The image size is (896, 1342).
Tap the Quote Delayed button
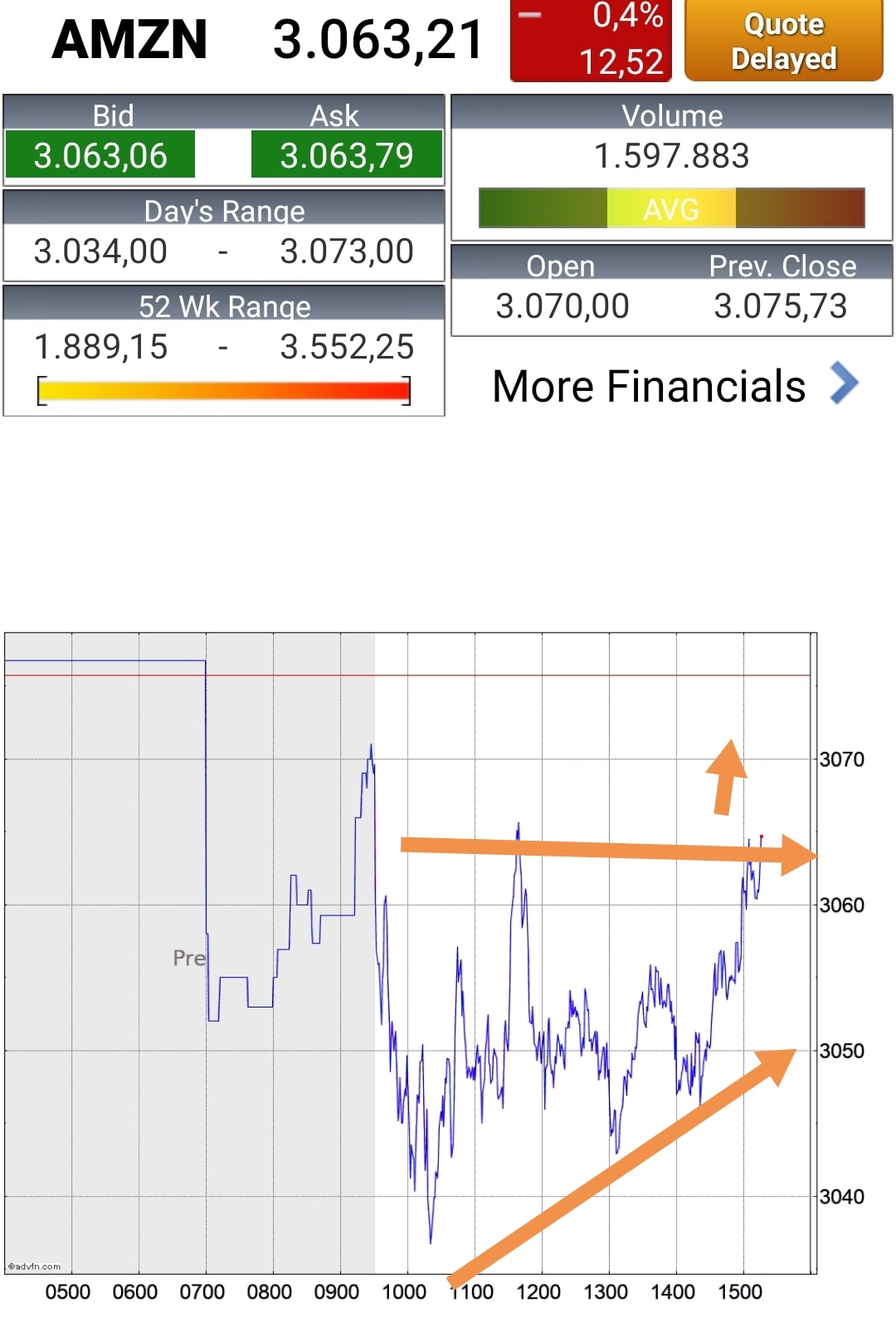[x=783, y=41]
